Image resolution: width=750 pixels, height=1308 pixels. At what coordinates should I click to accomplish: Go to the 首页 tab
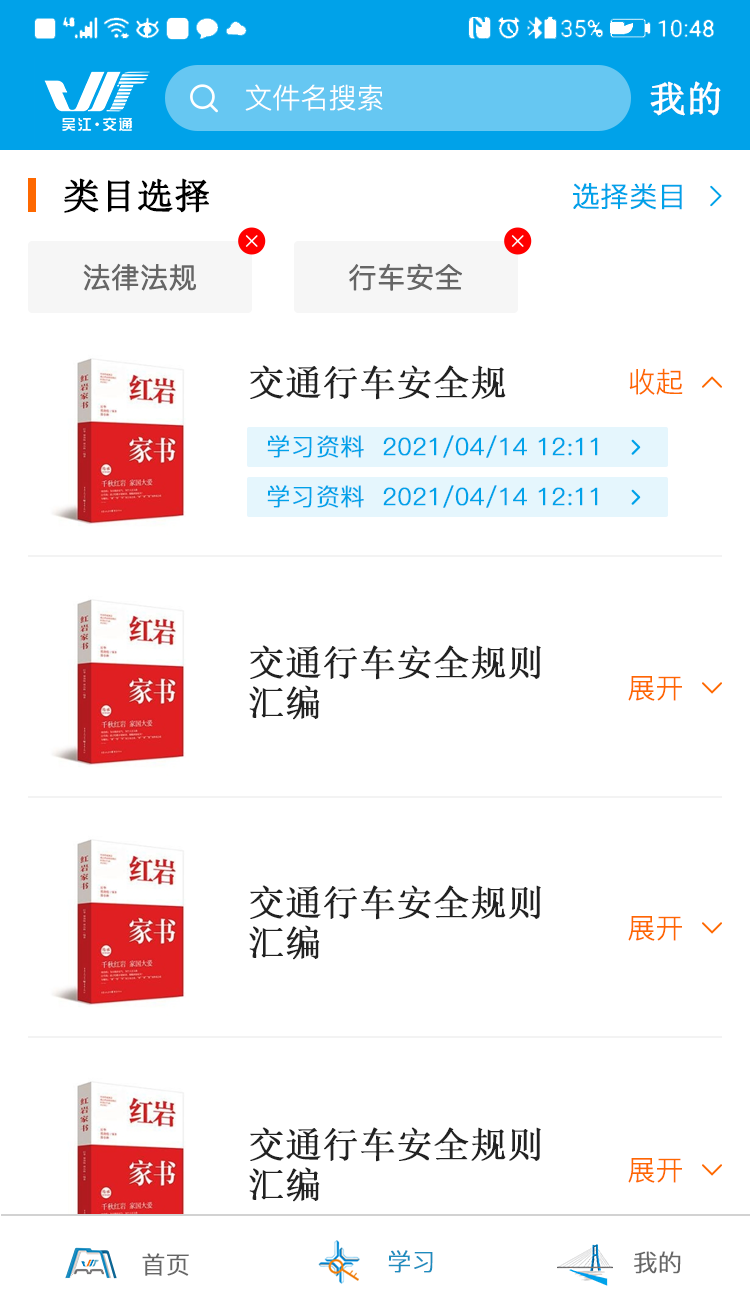pyautogui.click(x=128, y=1263)
